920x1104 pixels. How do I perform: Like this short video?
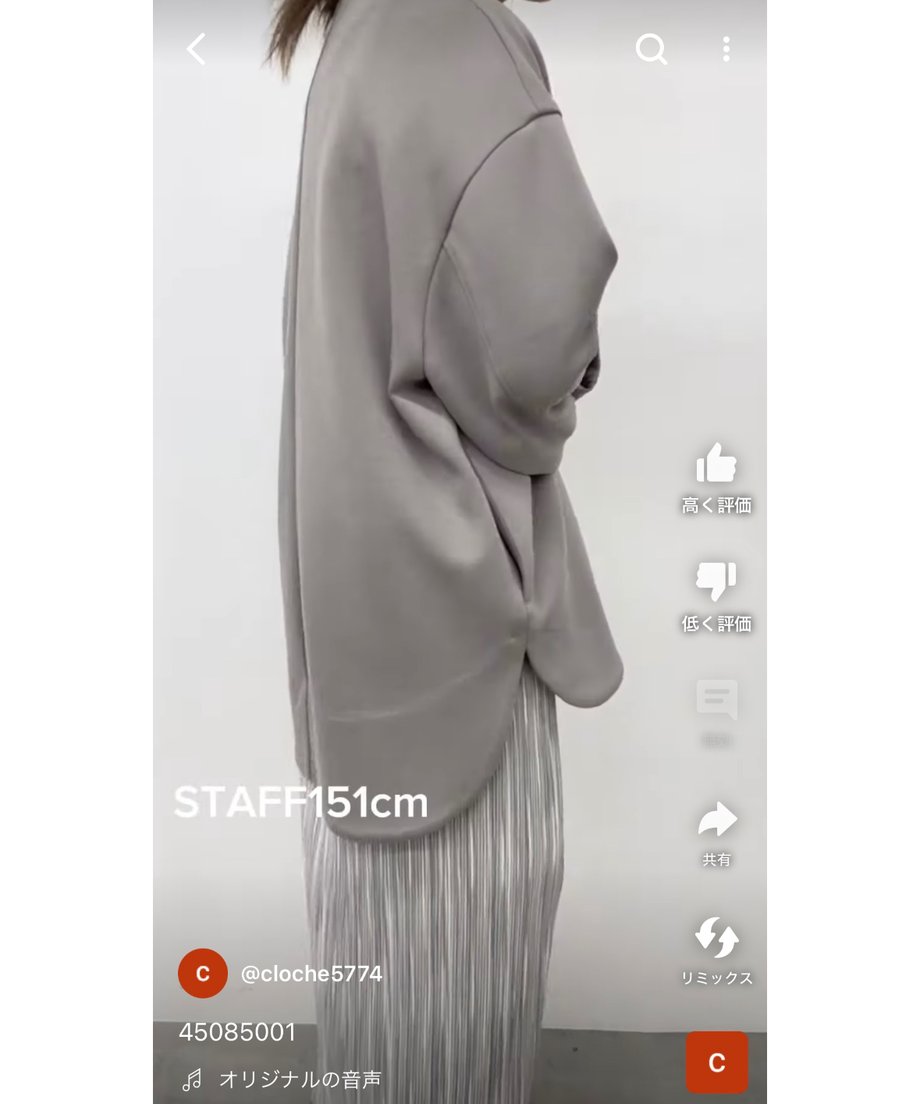pyautogui.click(x=716, y=466)
